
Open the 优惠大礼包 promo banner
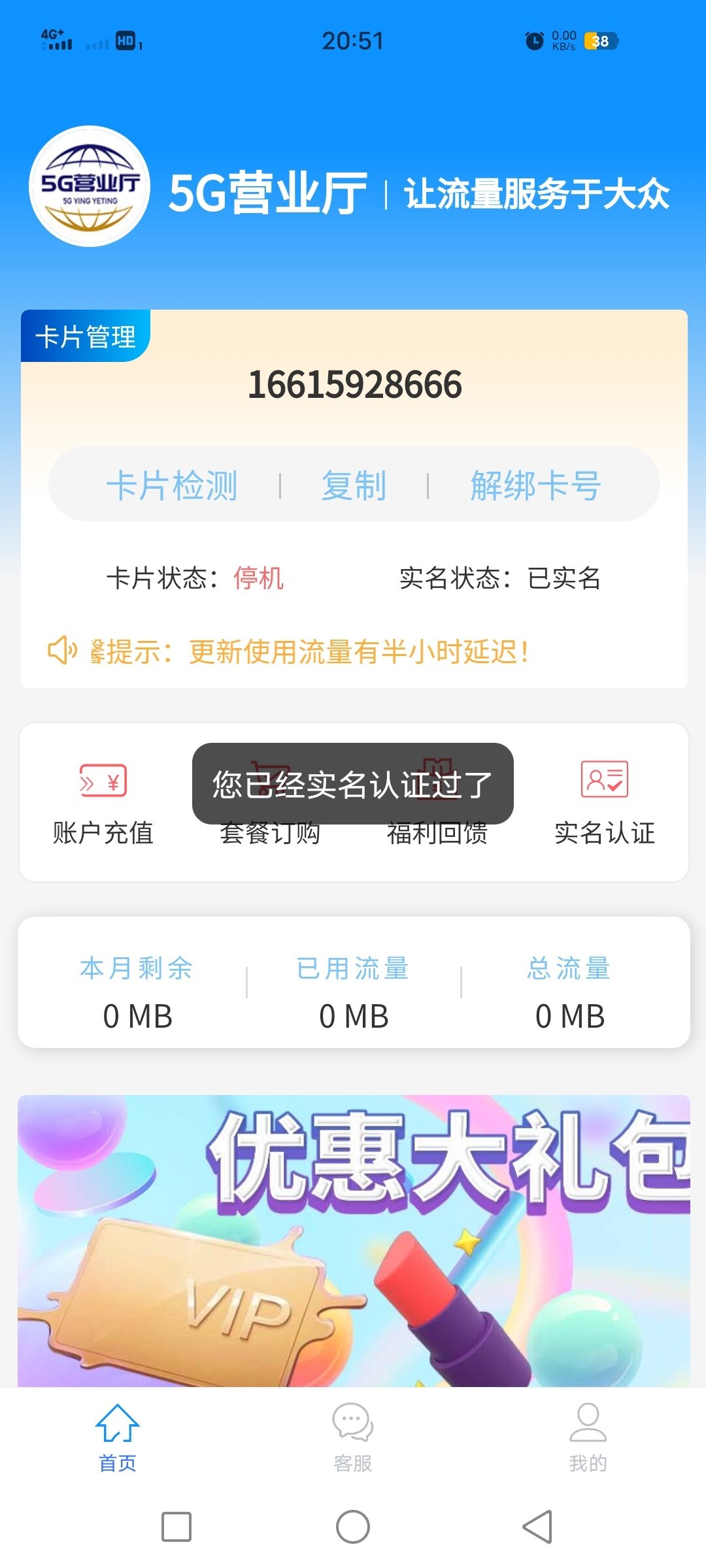click(x=354, y=1240)
